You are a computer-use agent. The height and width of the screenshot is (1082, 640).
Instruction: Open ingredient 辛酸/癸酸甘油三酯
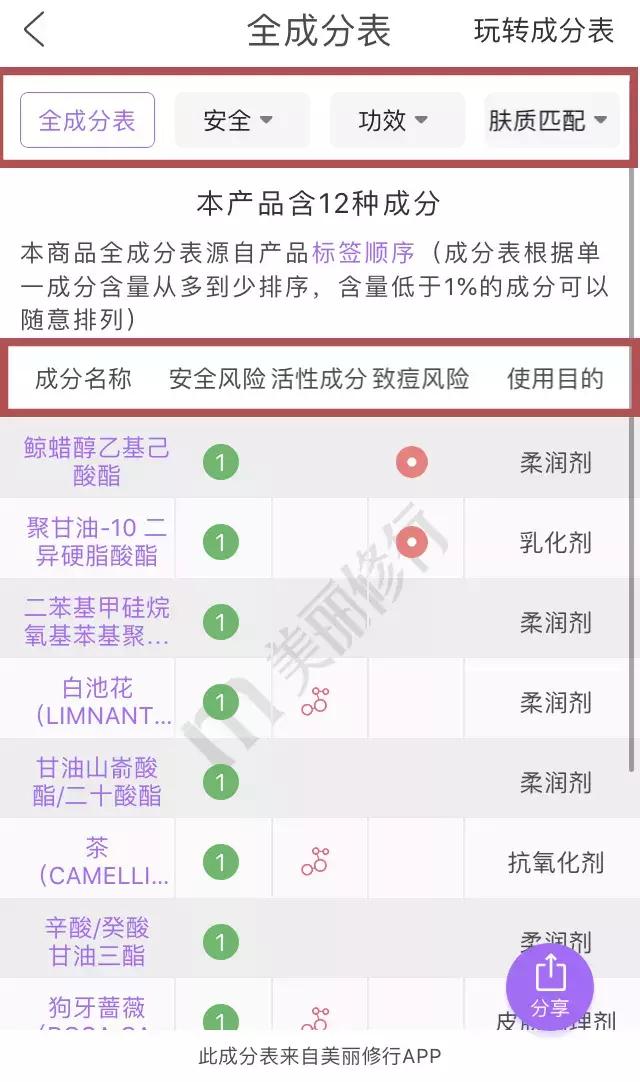pos(97,942)
